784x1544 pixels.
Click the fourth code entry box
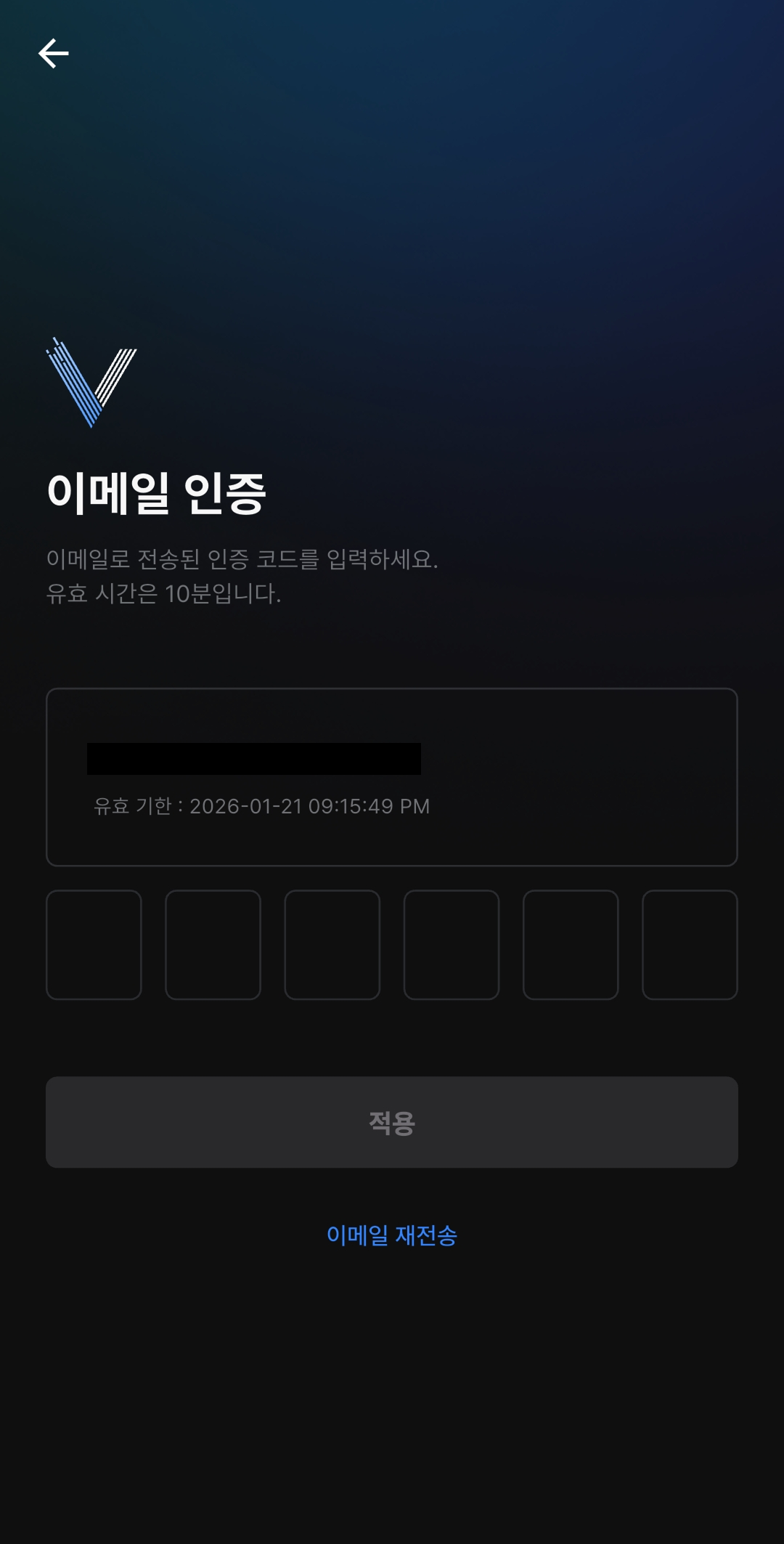click(452, 945)
